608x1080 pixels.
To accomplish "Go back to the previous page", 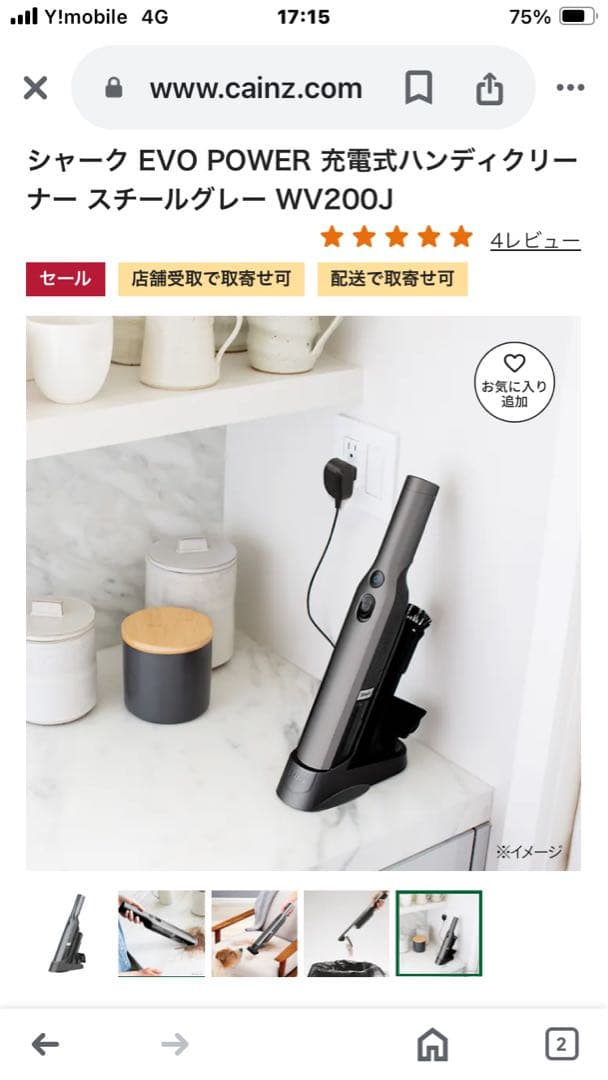I will click(45, 1045).
